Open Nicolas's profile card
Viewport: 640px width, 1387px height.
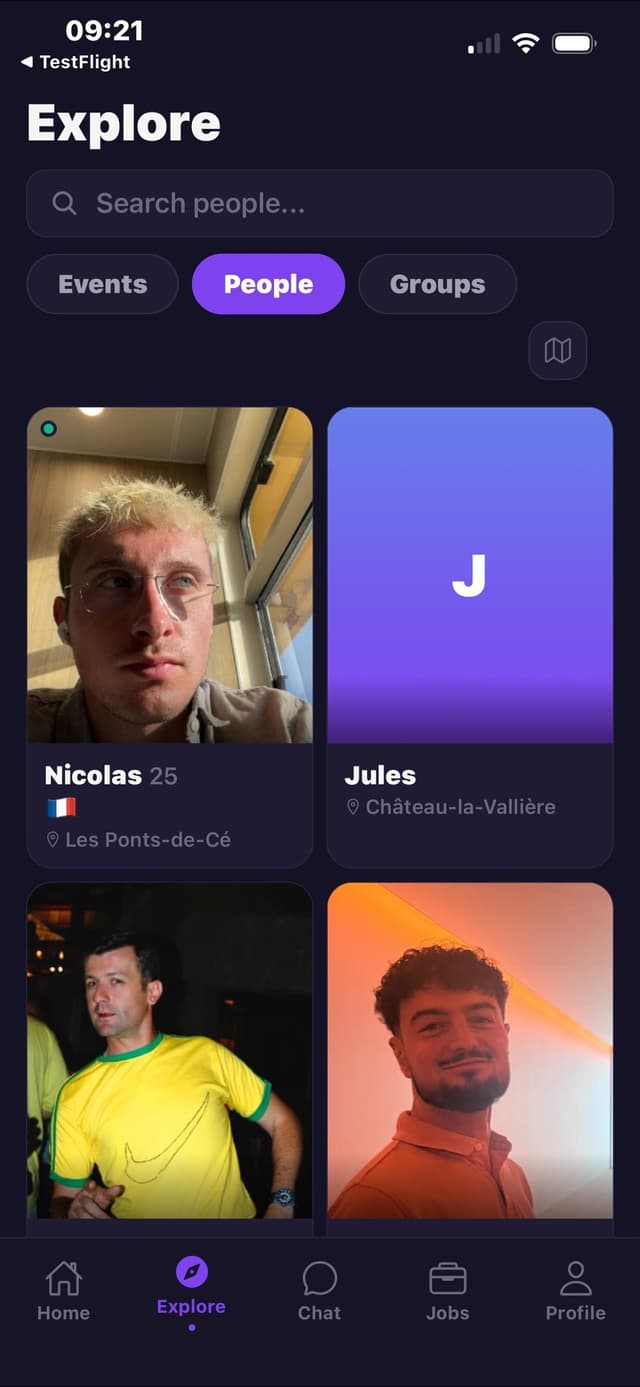point(170,636)
